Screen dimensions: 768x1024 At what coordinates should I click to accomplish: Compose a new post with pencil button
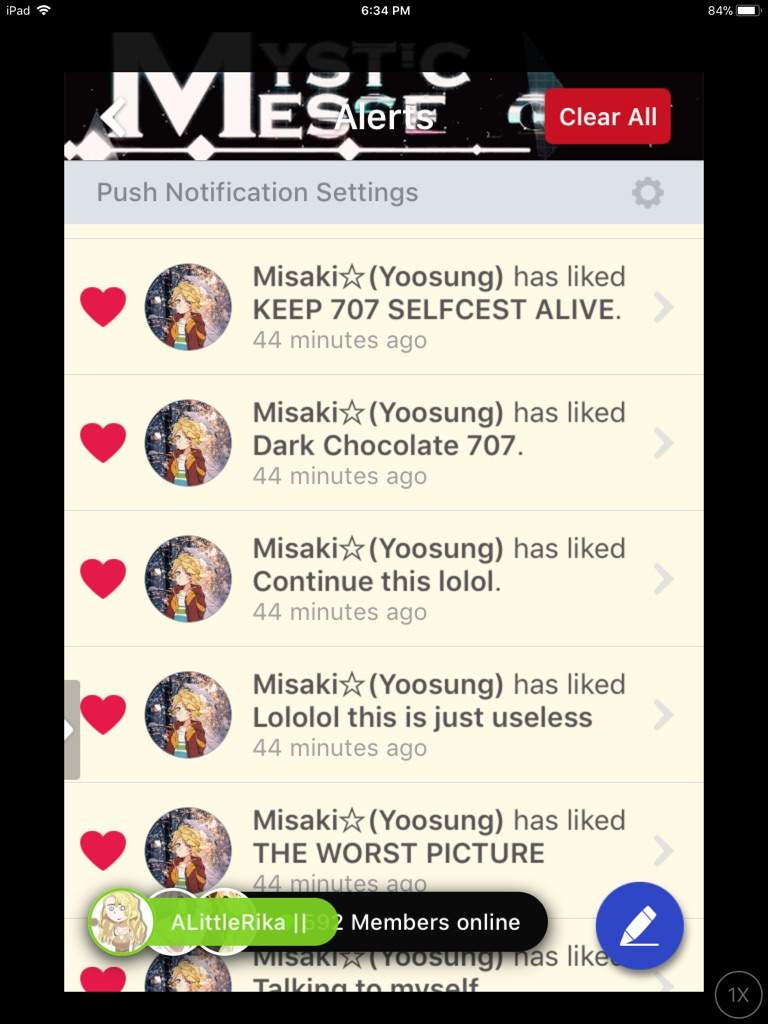(x=639, y=926)
